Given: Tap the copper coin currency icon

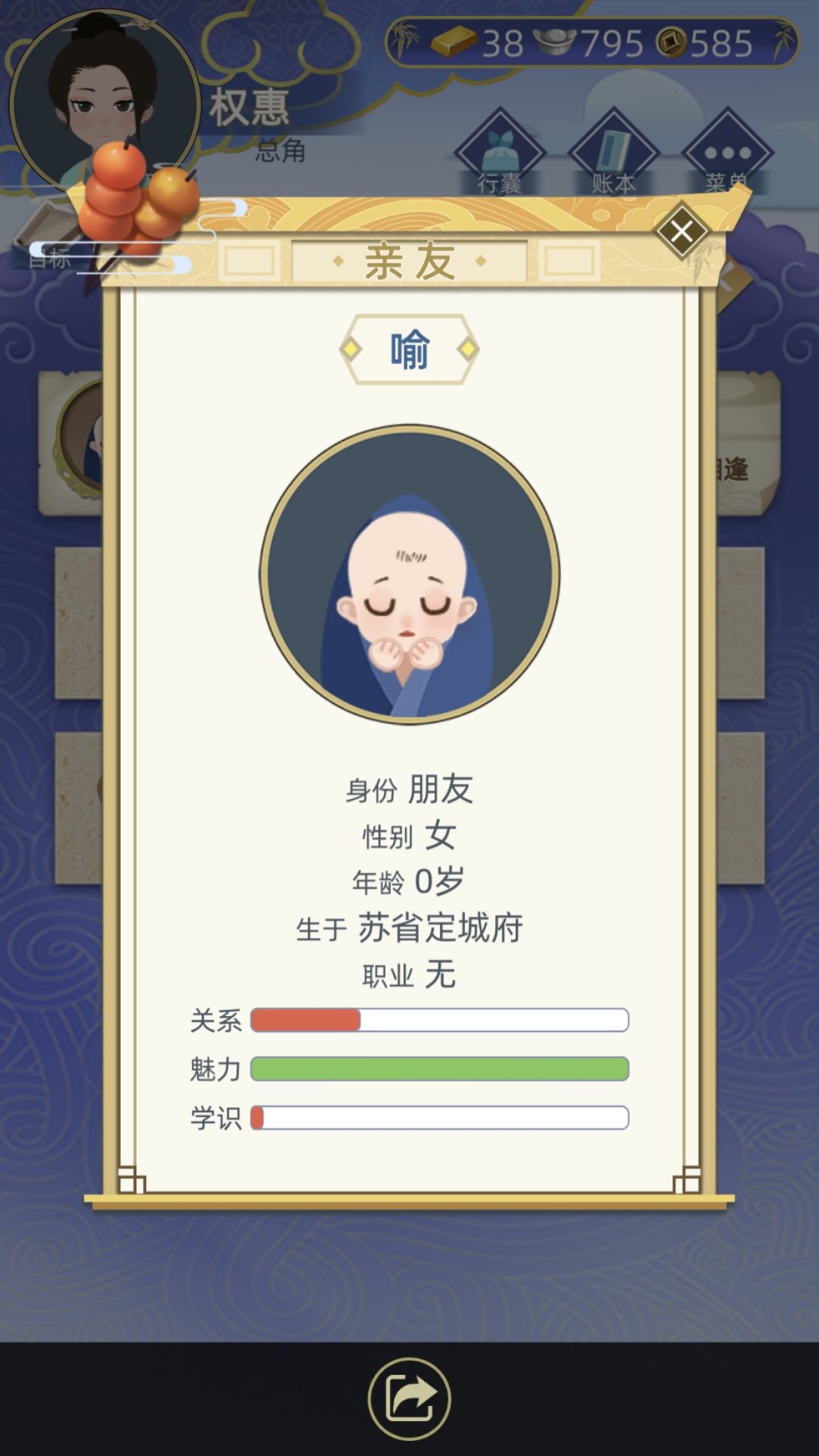Looking at the screenshot, I should [x=670, y=43].
